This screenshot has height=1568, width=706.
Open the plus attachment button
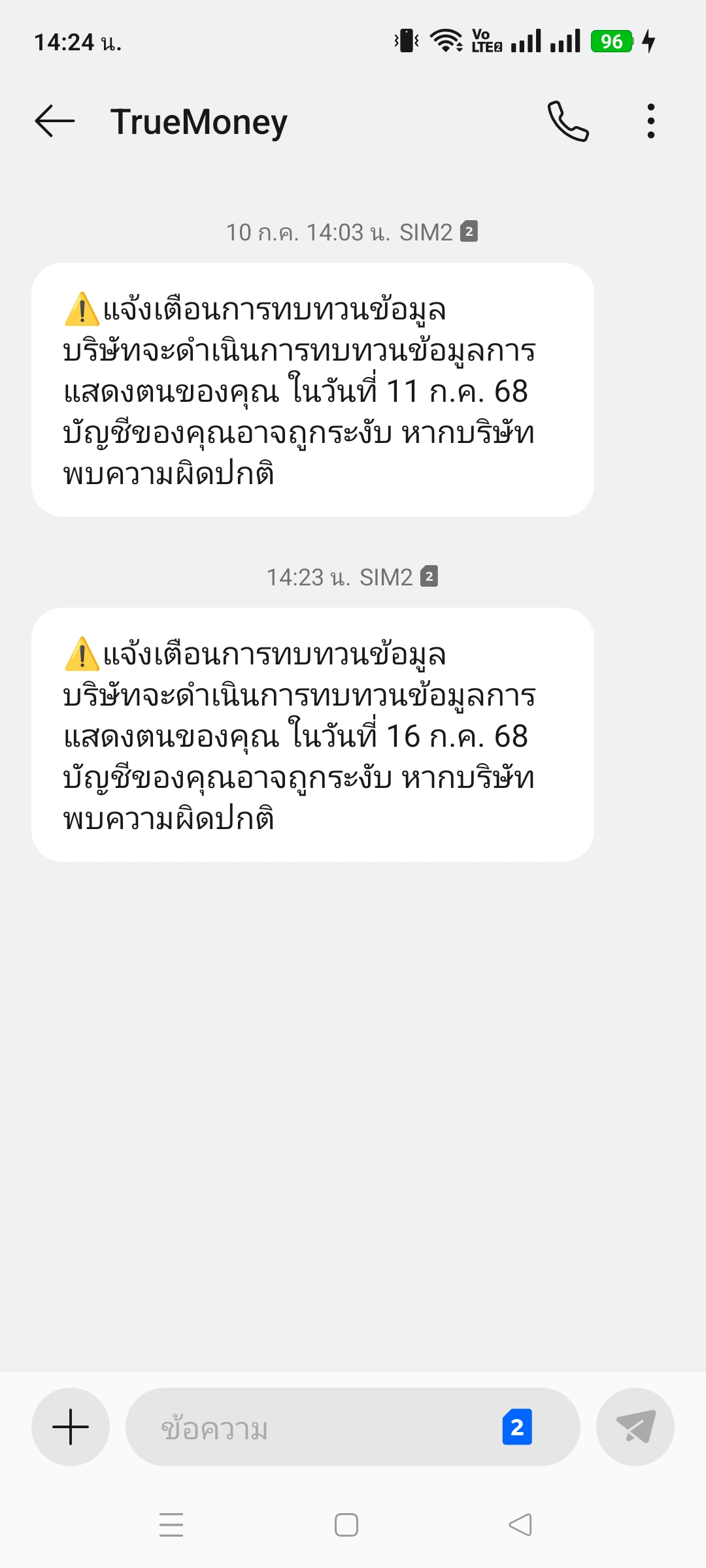(71, 1427)
